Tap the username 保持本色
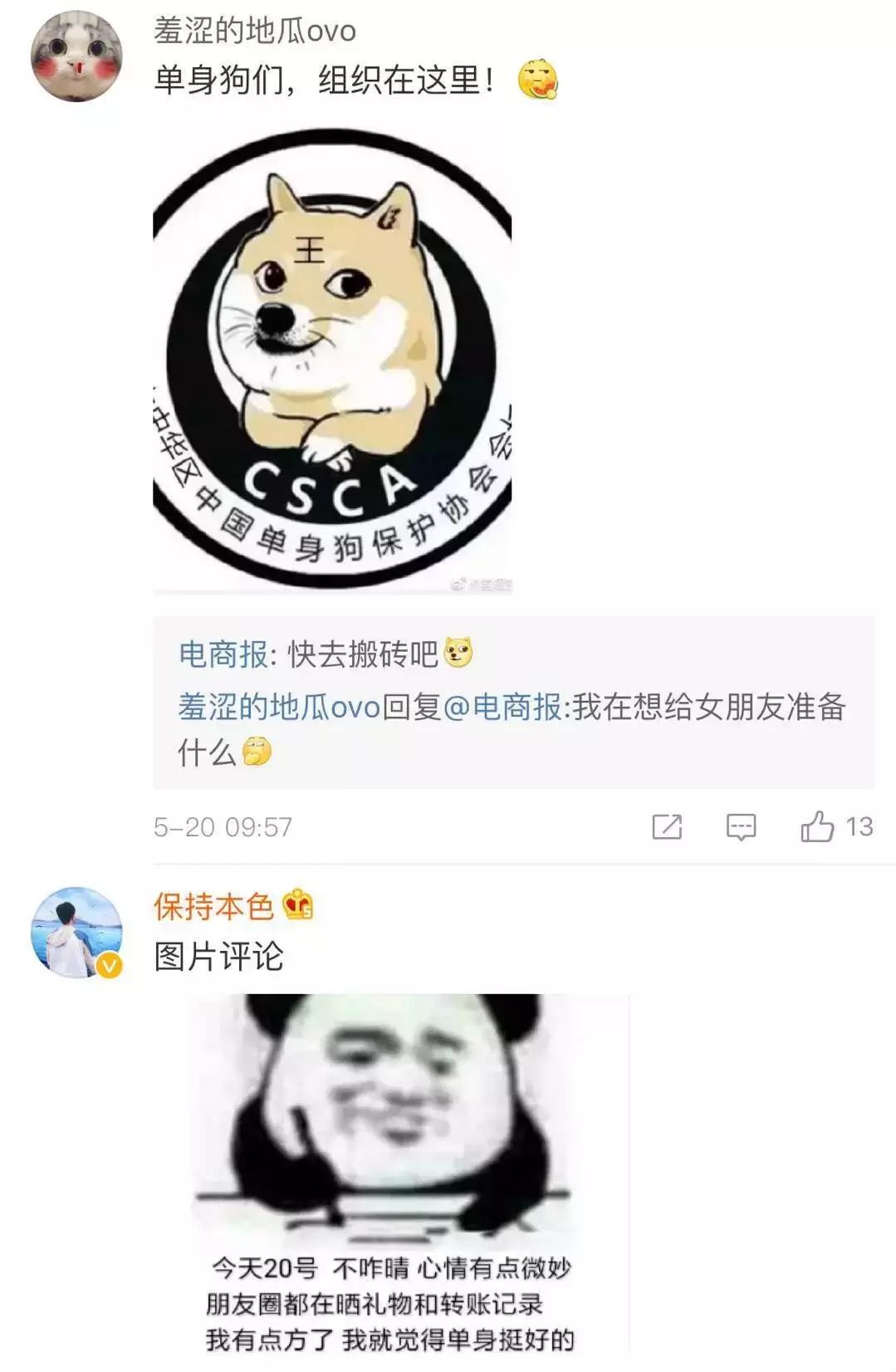Image resolution: width=896 pixels, height=1372 pixels. (213, 906)
